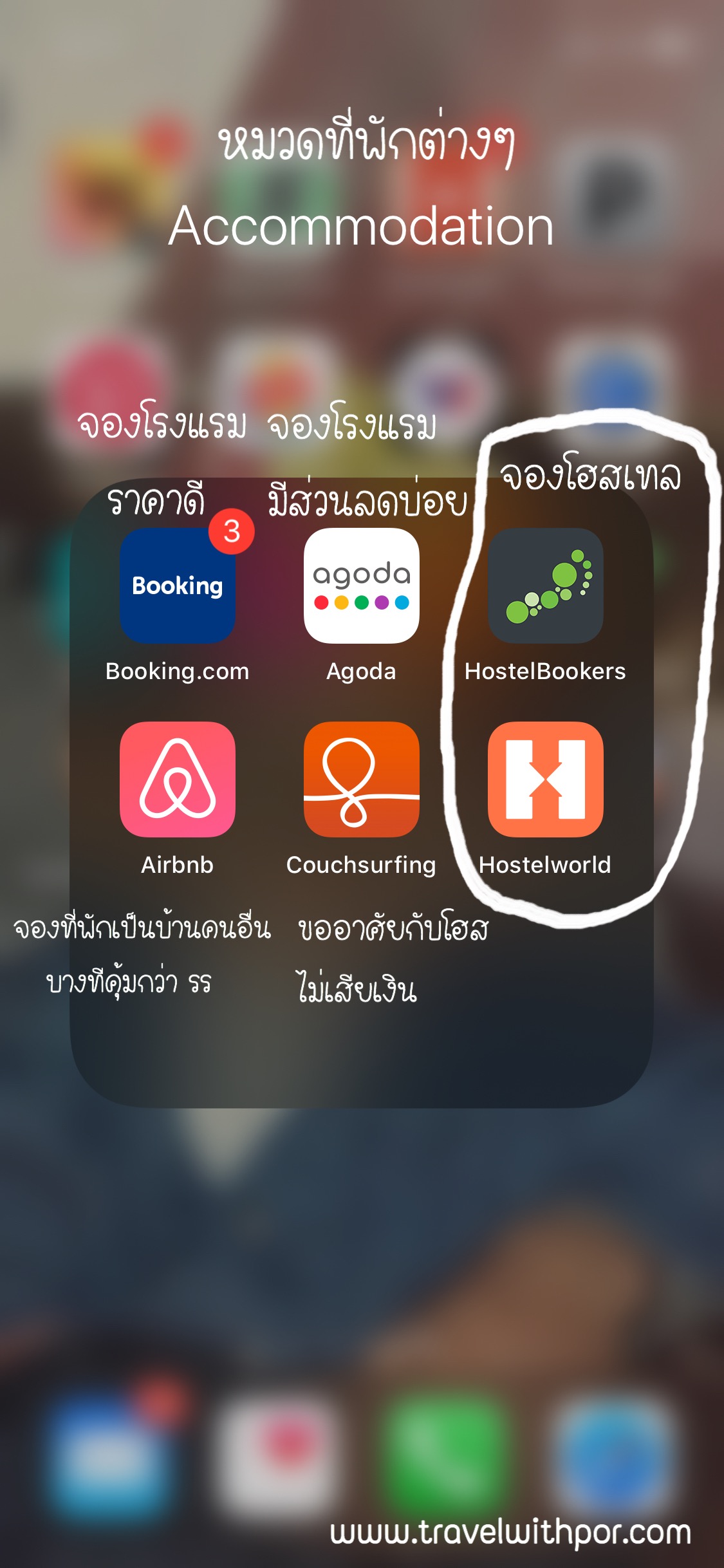
Task: Open the HostelBookers app
Action: [545, 586]
